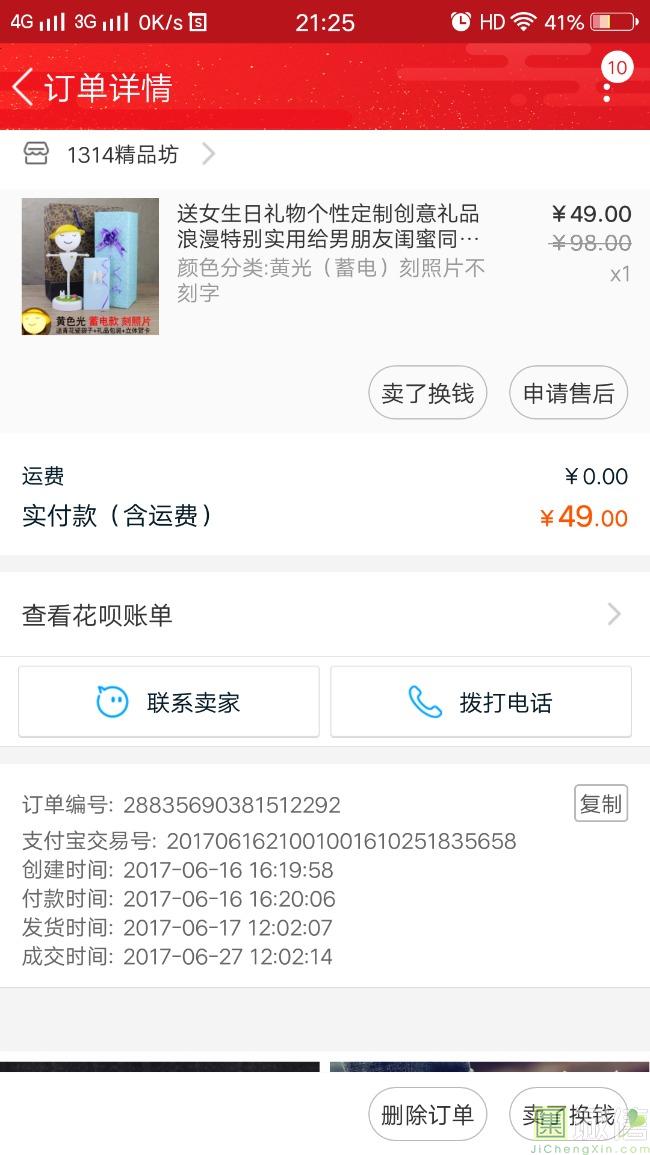Open the 1314精品坊 shop page

[x=122, y=154]
